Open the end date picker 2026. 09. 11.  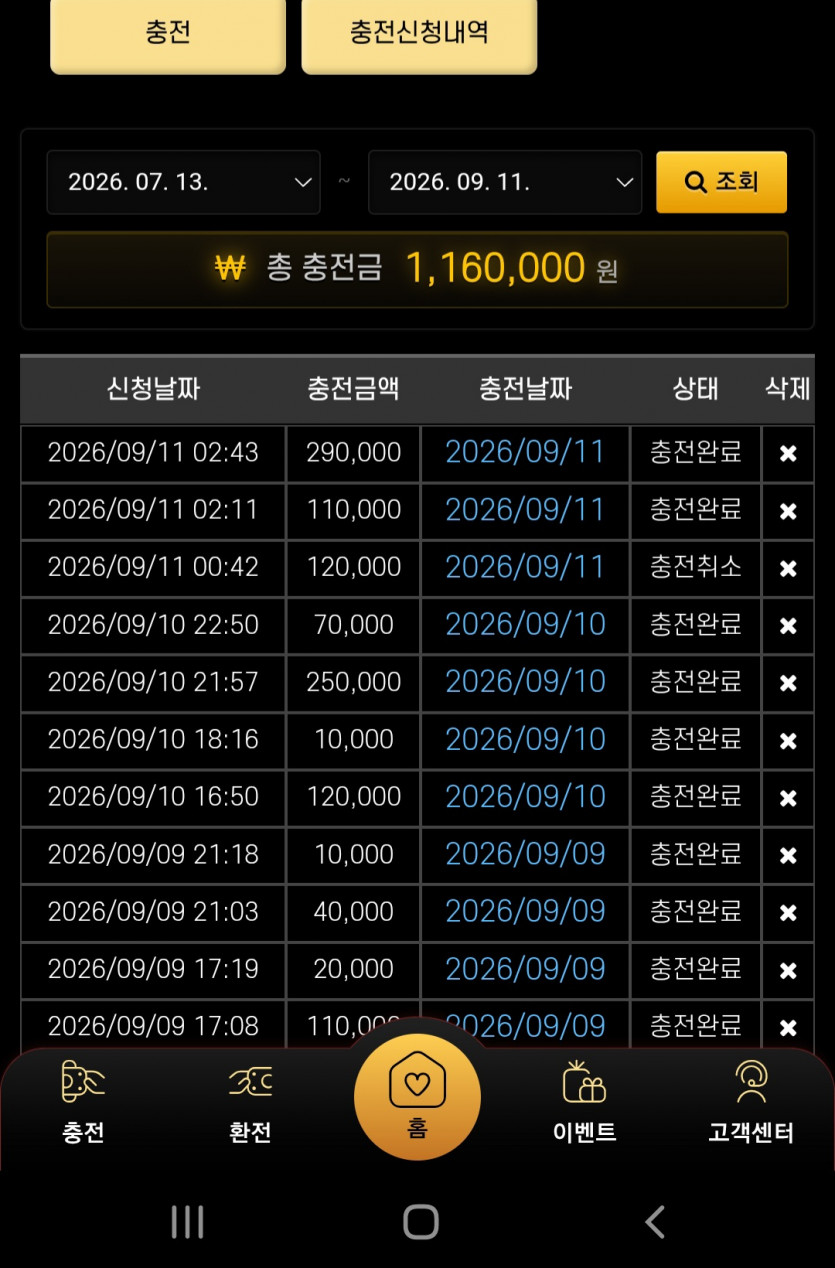(505, 182)
